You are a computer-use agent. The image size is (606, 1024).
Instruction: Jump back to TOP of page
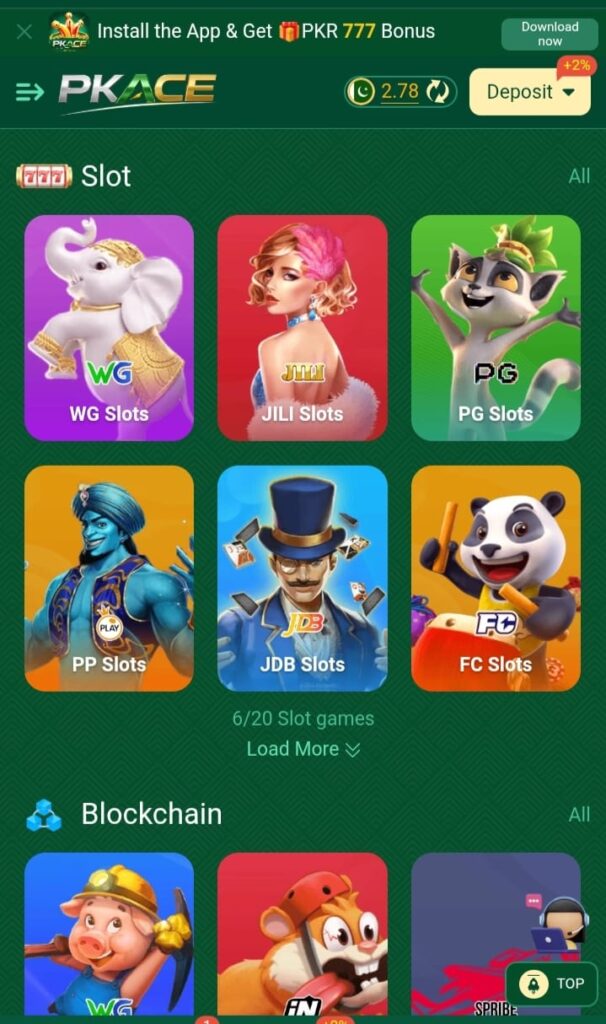pos(552,983)
